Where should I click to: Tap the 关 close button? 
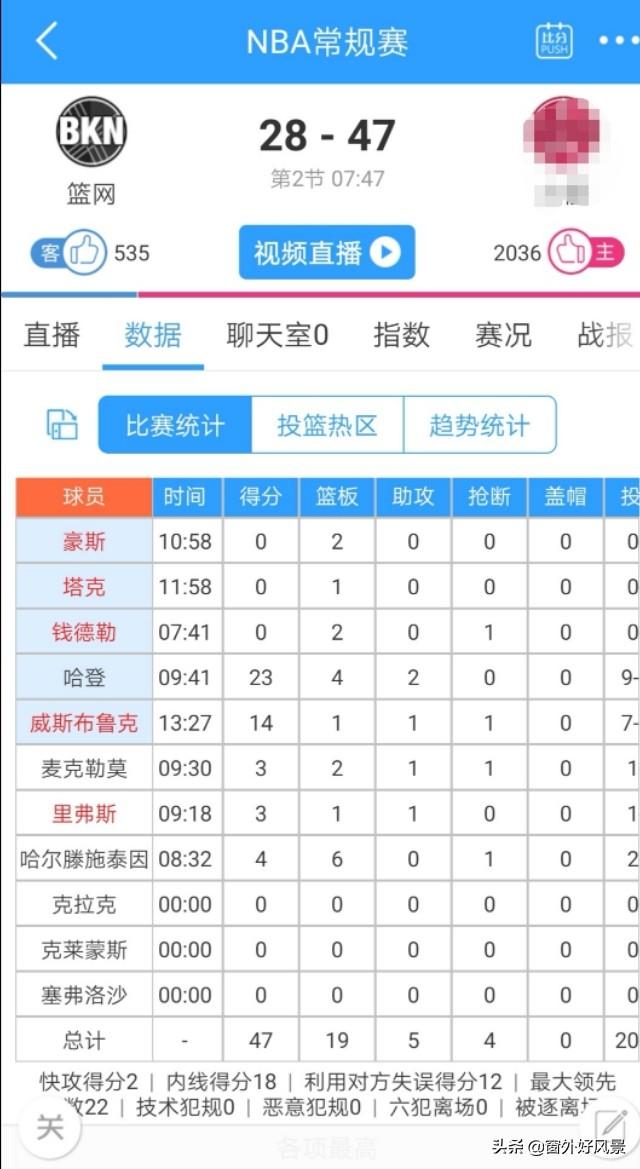pos(50,1128)
